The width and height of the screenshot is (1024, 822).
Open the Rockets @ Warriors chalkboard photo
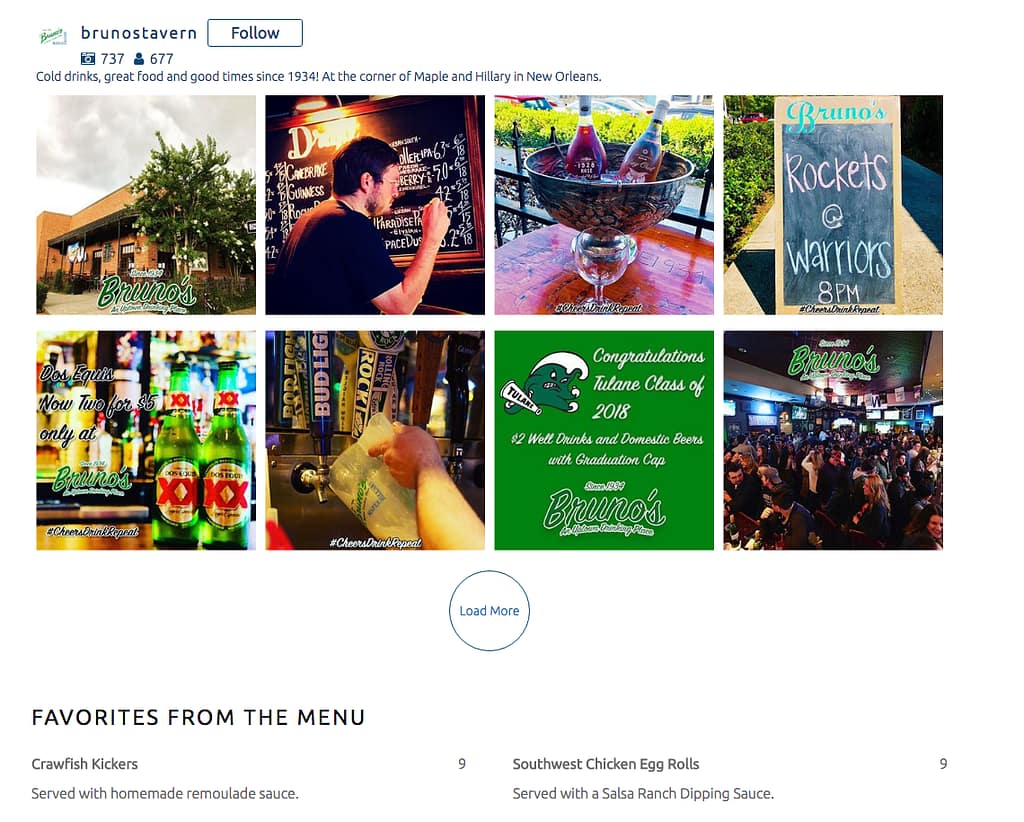833,205
